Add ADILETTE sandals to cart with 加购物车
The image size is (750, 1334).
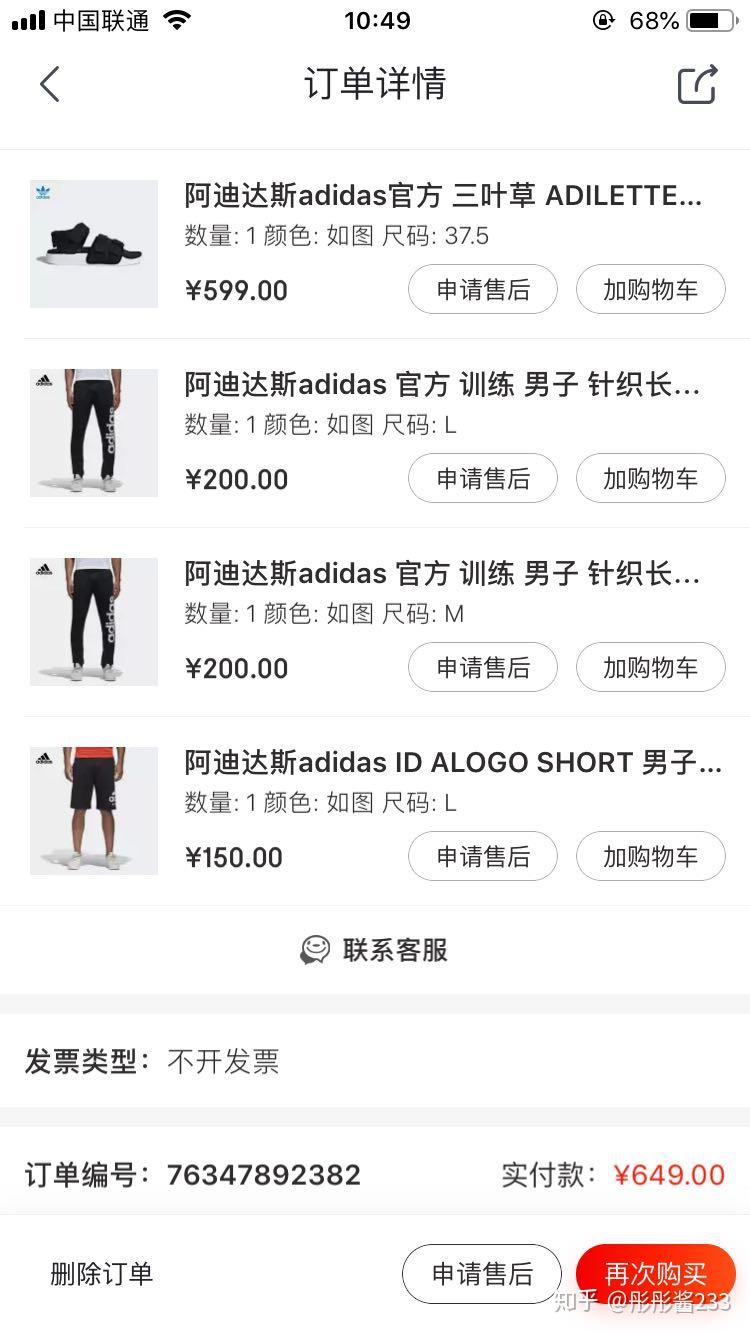click(650, 290)
